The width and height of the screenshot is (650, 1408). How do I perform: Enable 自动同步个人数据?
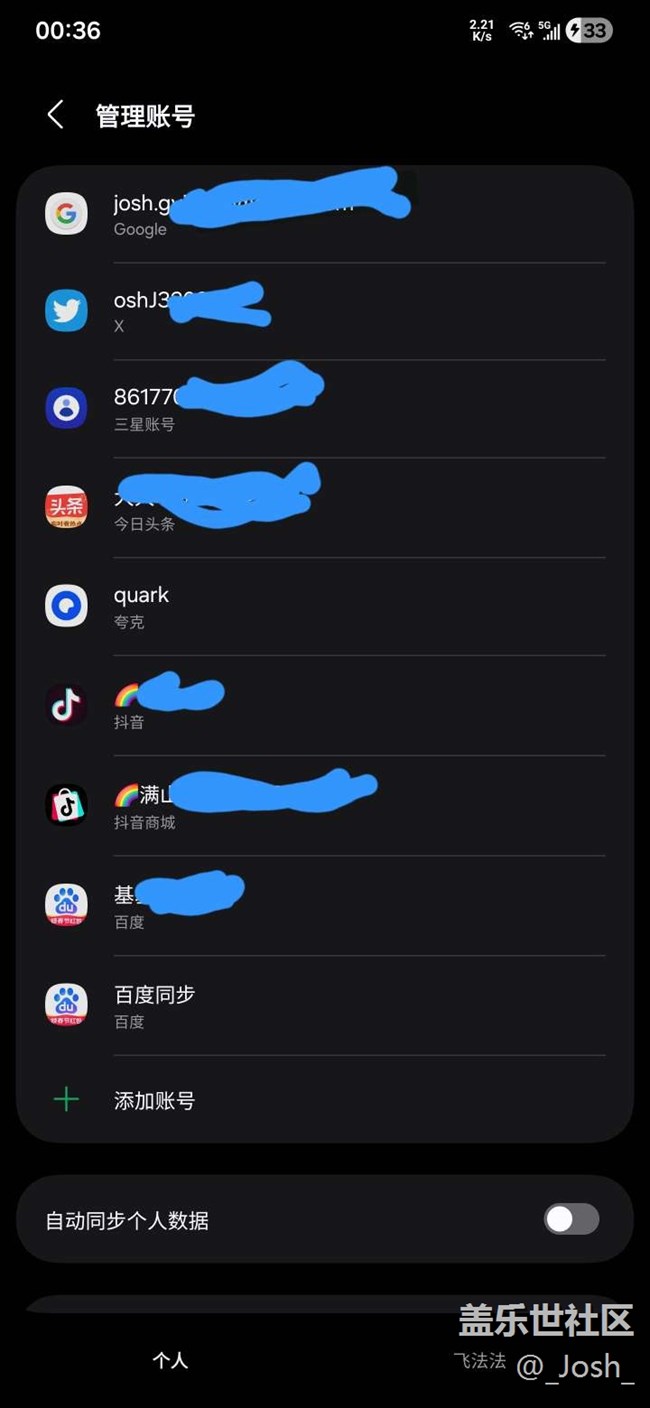571,1219
